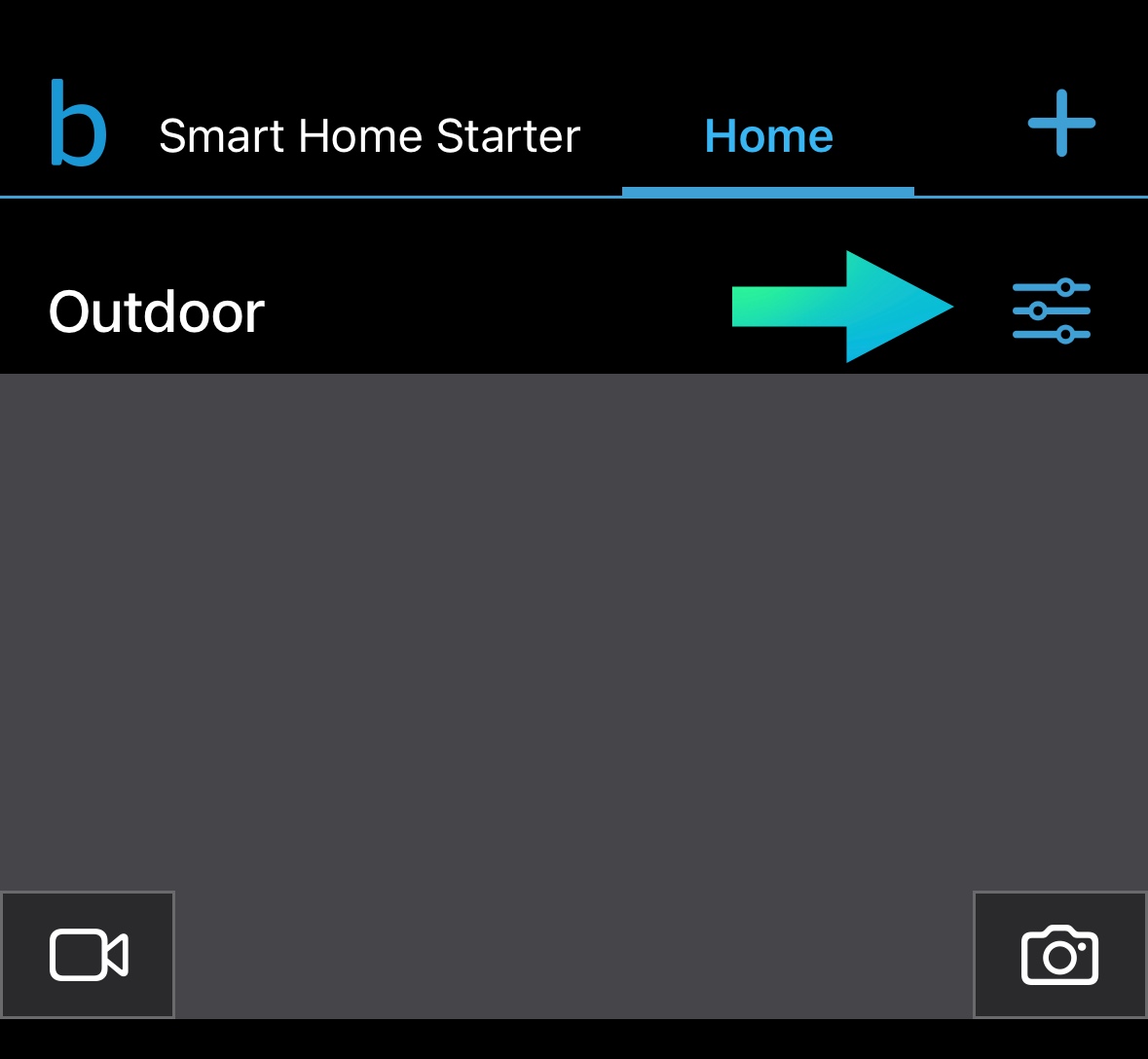Open the Outdoor camera settings sliders
This screenshot has height=1059, width=1148.
point(1052,311)
